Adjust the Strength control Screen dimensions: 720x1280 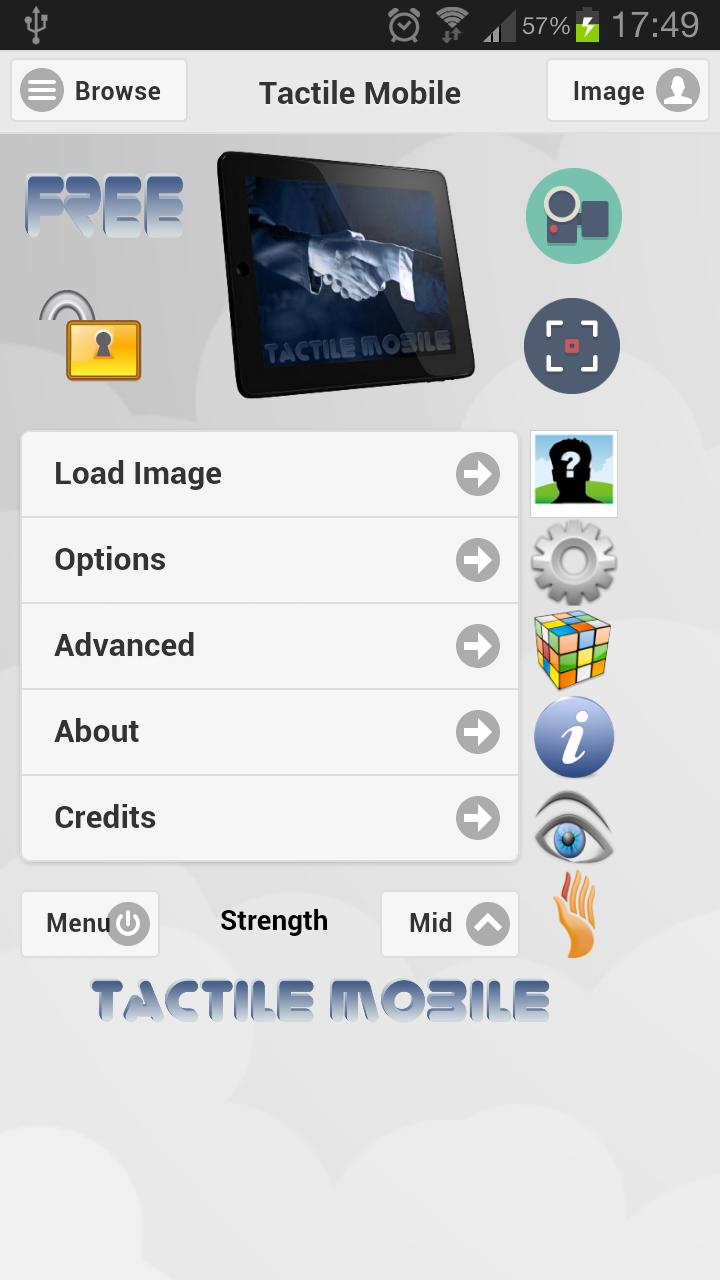tap(274, 920)
